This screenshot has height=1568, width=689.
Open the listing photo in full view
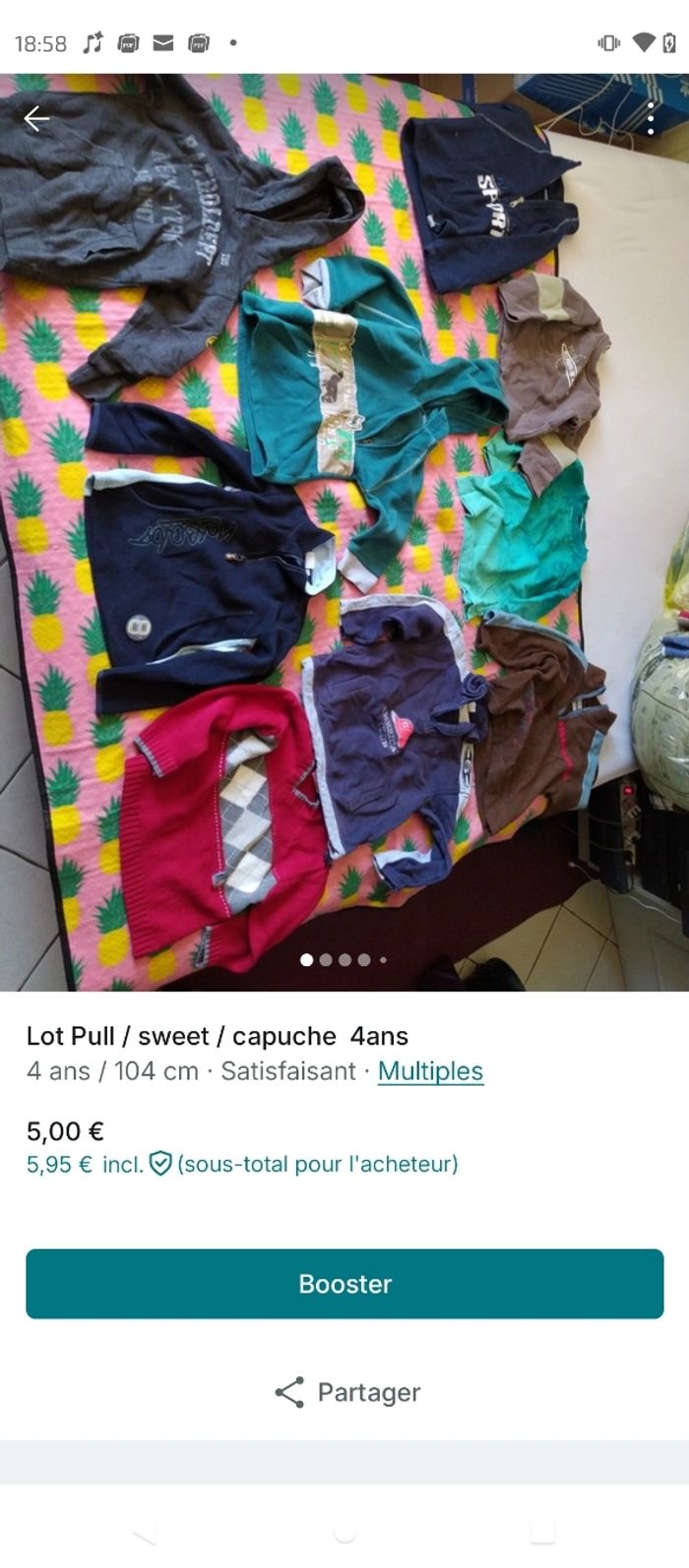(344, 531)
